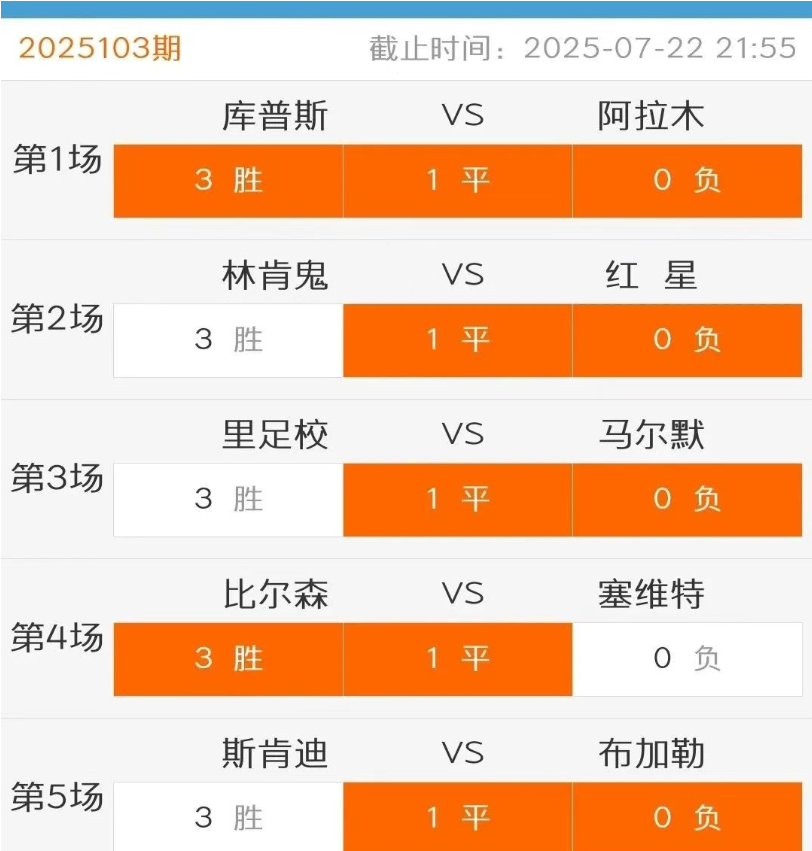Pick 3 胜 for 里足校 vs 马尔默

[x=228, y=499]
